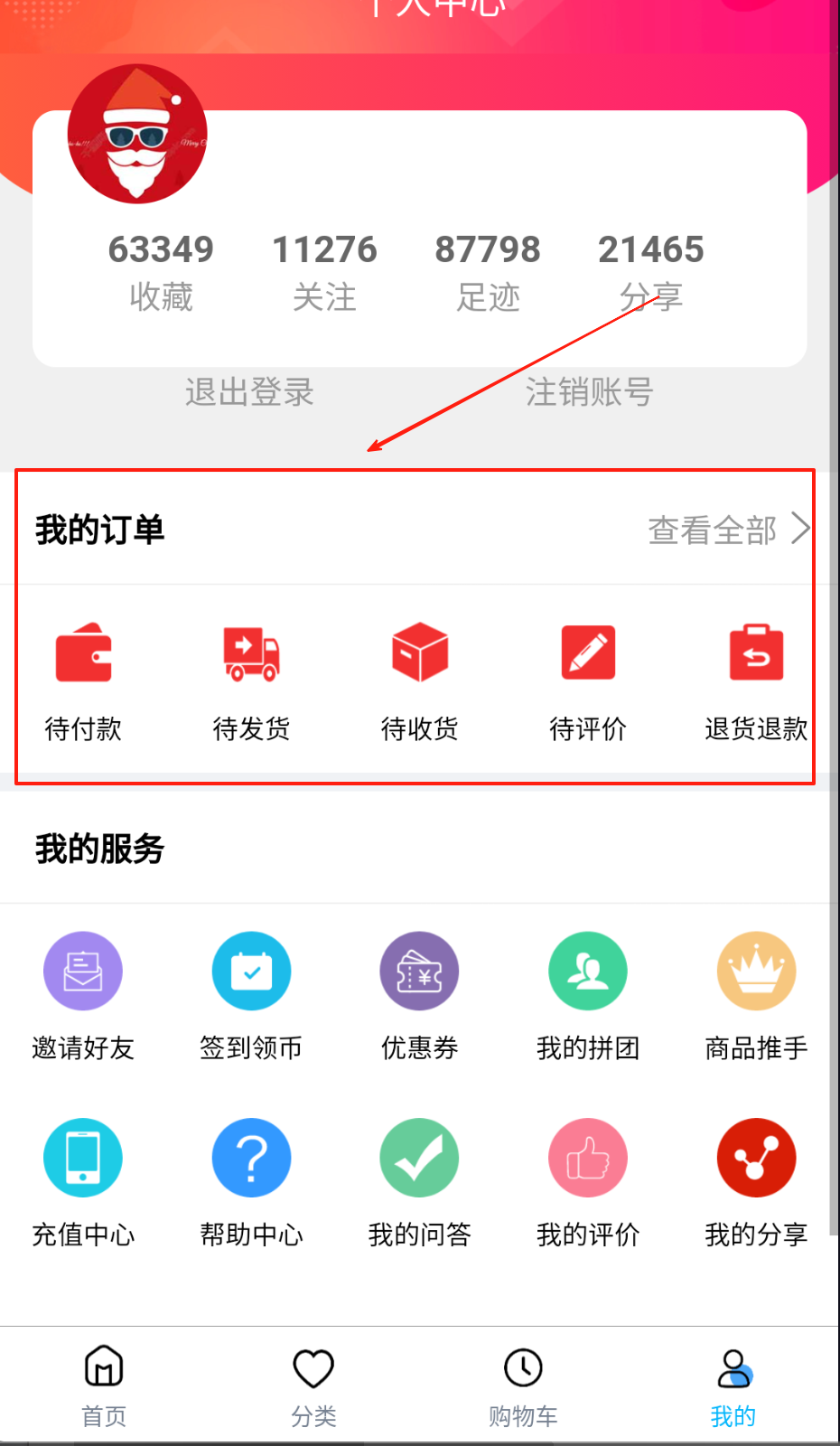This screenshot has width=840, height=1446.
Task: Open 邀请好友 invite friends service
Action: click(83, 994)
